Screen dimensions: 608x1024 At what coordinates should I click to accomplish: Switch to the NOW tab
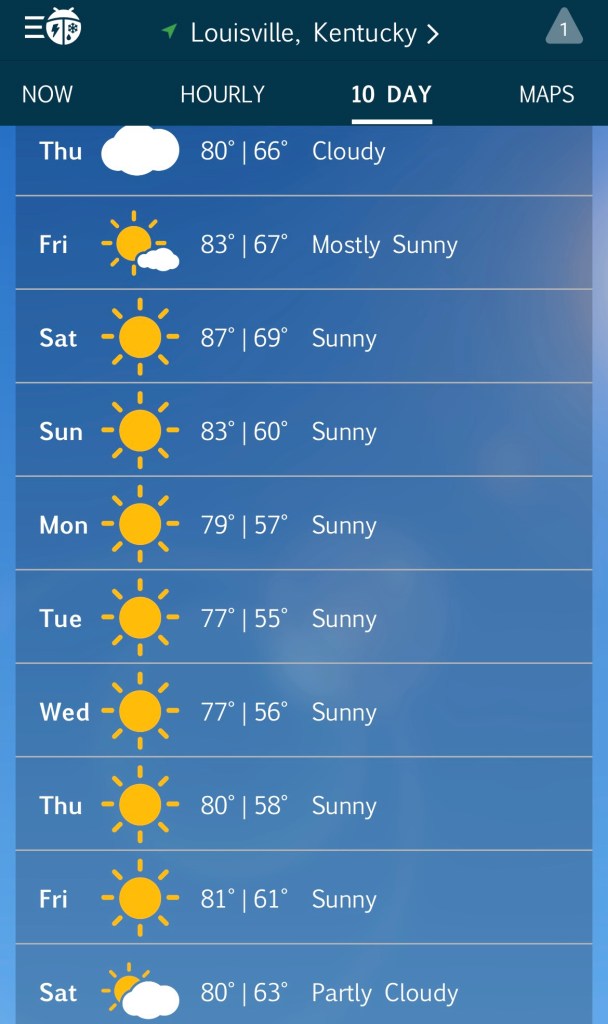[47, 95]
